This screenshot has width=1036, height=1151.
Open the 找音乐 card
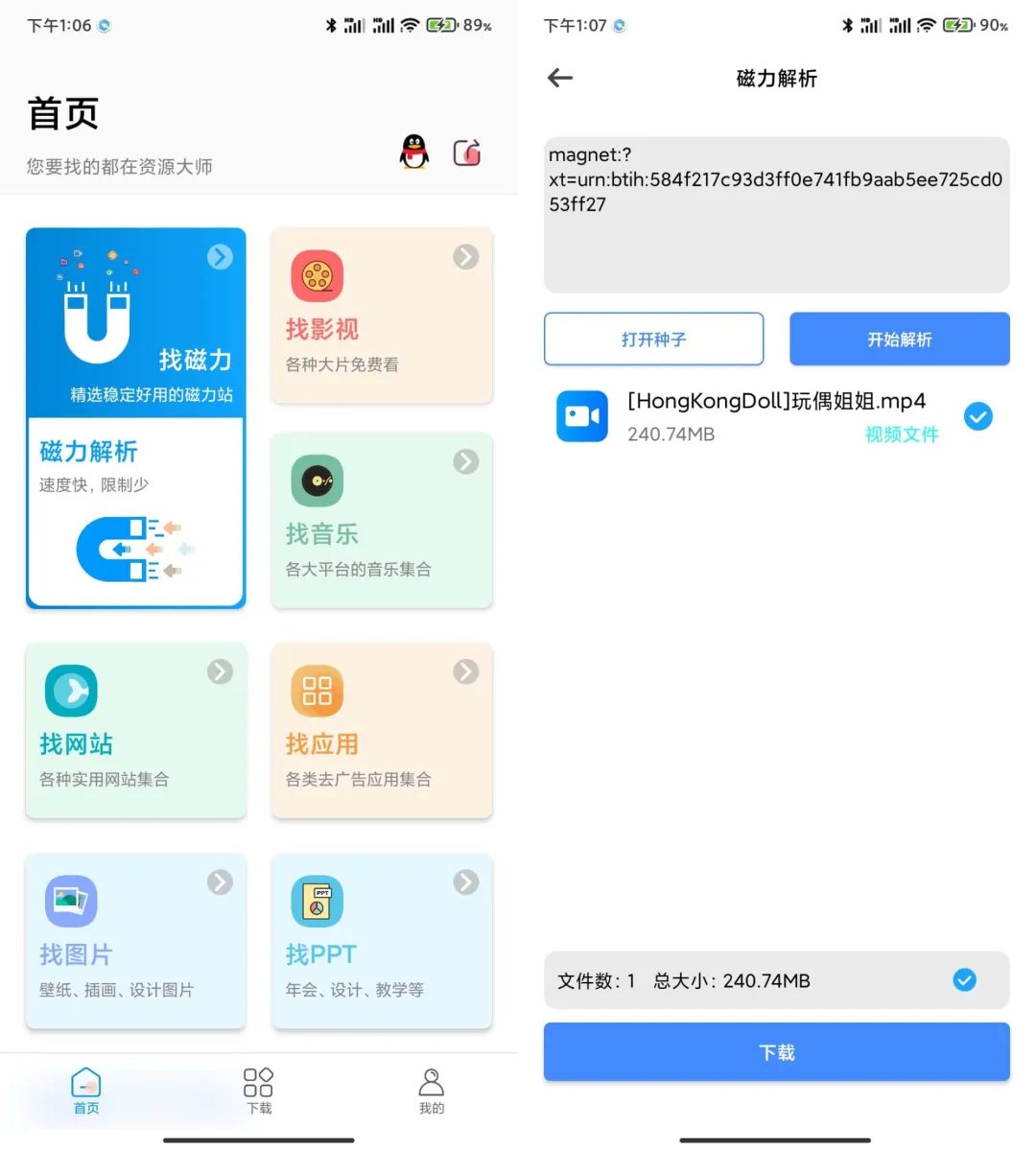(x=382, y=520)
